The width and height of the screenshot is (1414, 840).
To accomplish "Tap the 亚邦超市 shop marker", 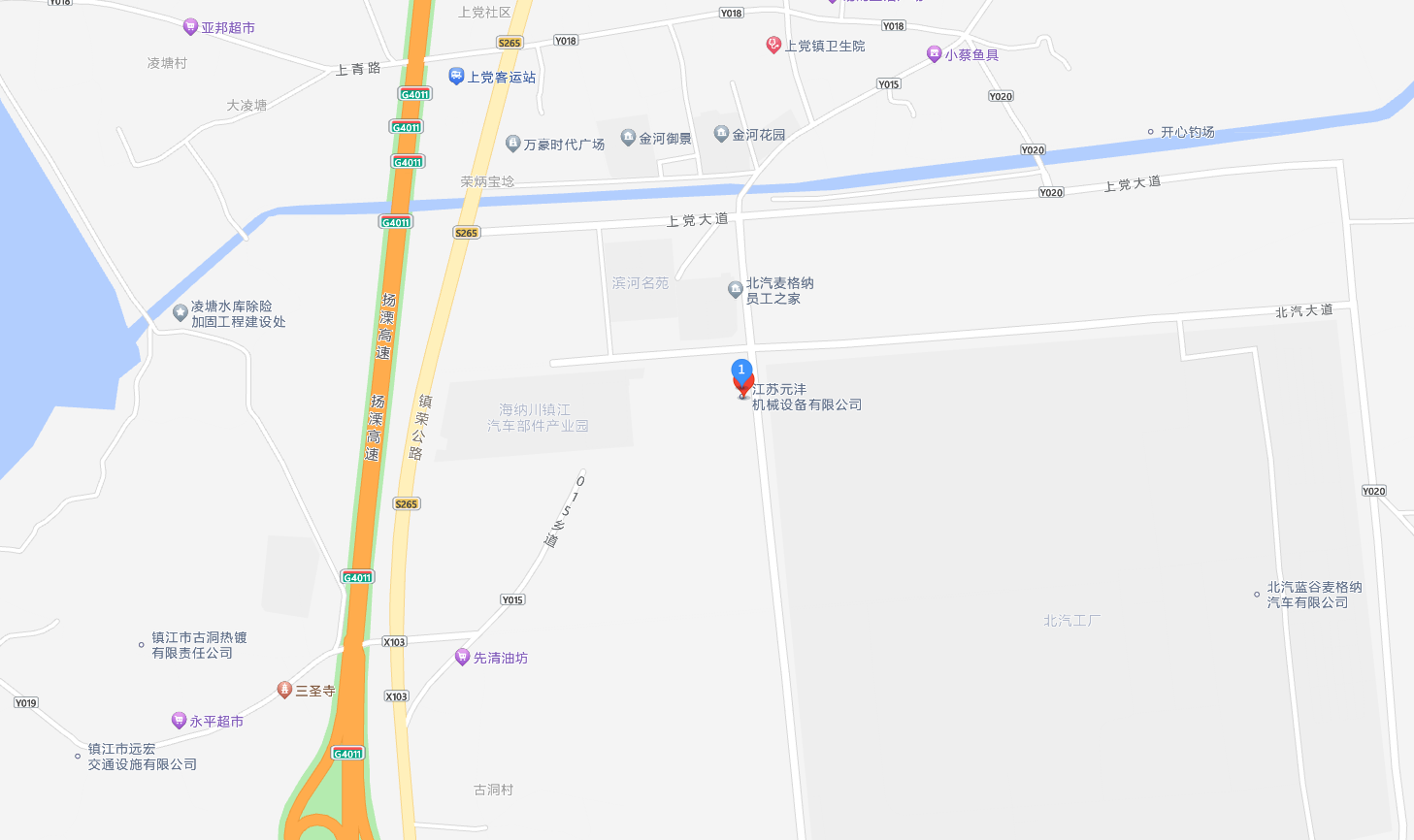I will 190,27.
